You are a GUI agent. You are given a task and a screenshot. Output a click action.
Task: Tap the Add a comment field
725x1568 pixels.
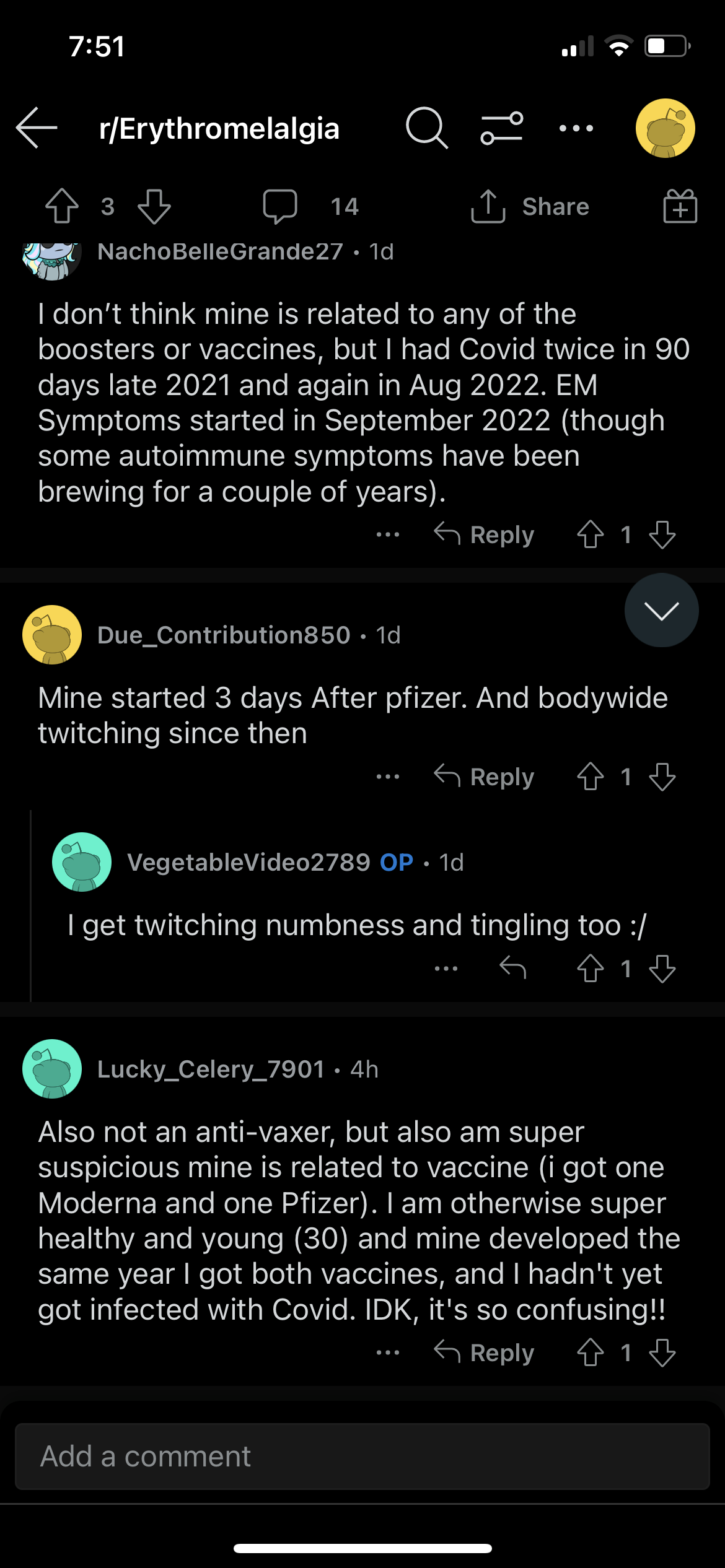362,1457
